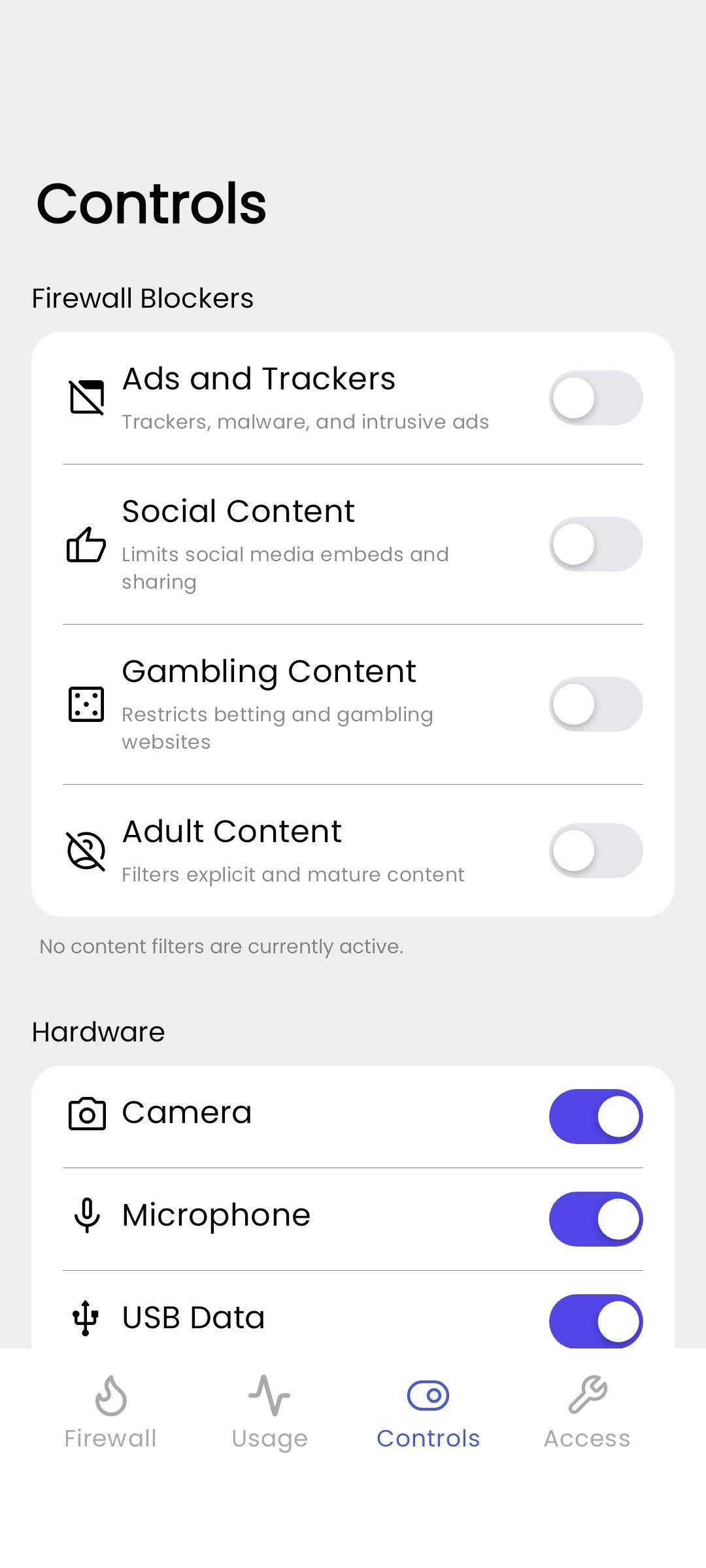Turn on Social Content blocking

pos(596,544)
